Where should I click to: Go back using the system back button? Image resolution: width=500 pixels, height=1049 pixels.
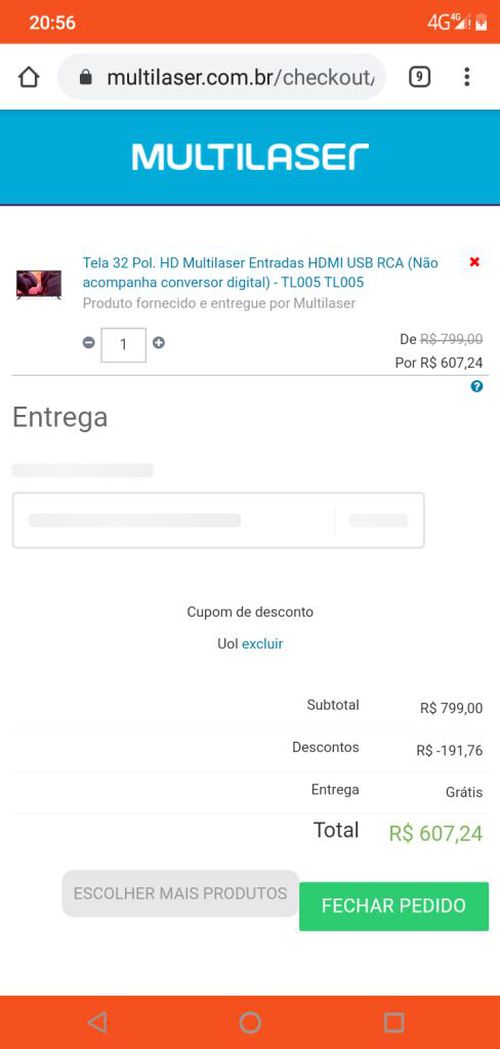[x=98, y=1022]
